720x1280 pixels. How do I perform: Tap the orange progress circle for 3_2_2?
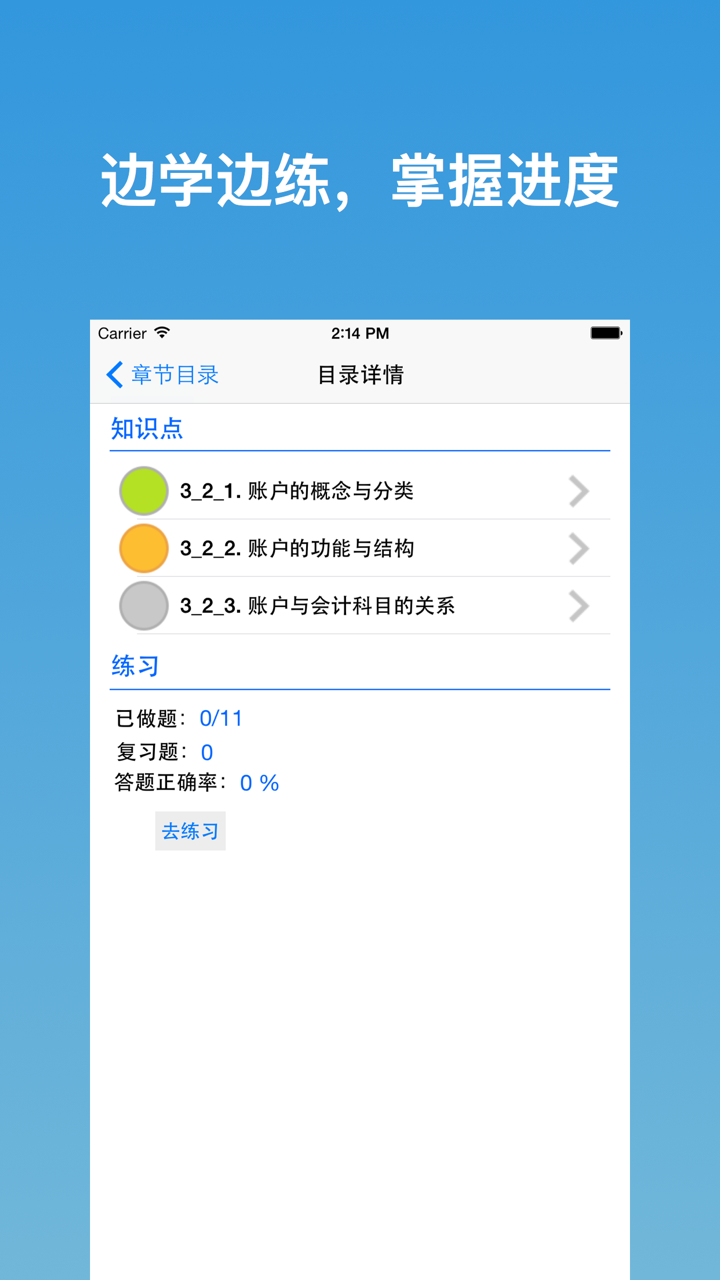click(143, 548)
